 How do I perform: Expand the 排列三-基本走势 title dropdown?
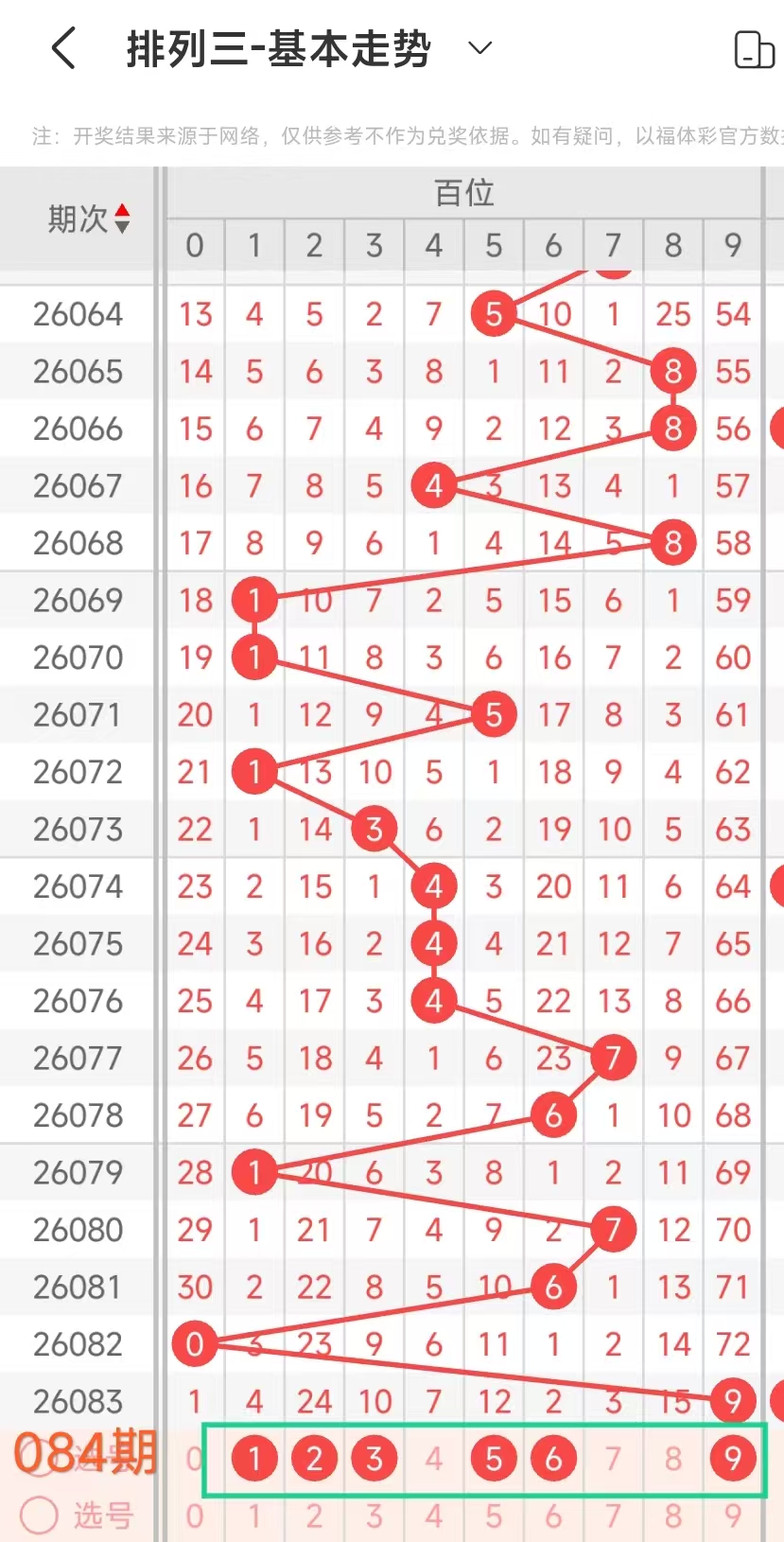click(480, 48)
